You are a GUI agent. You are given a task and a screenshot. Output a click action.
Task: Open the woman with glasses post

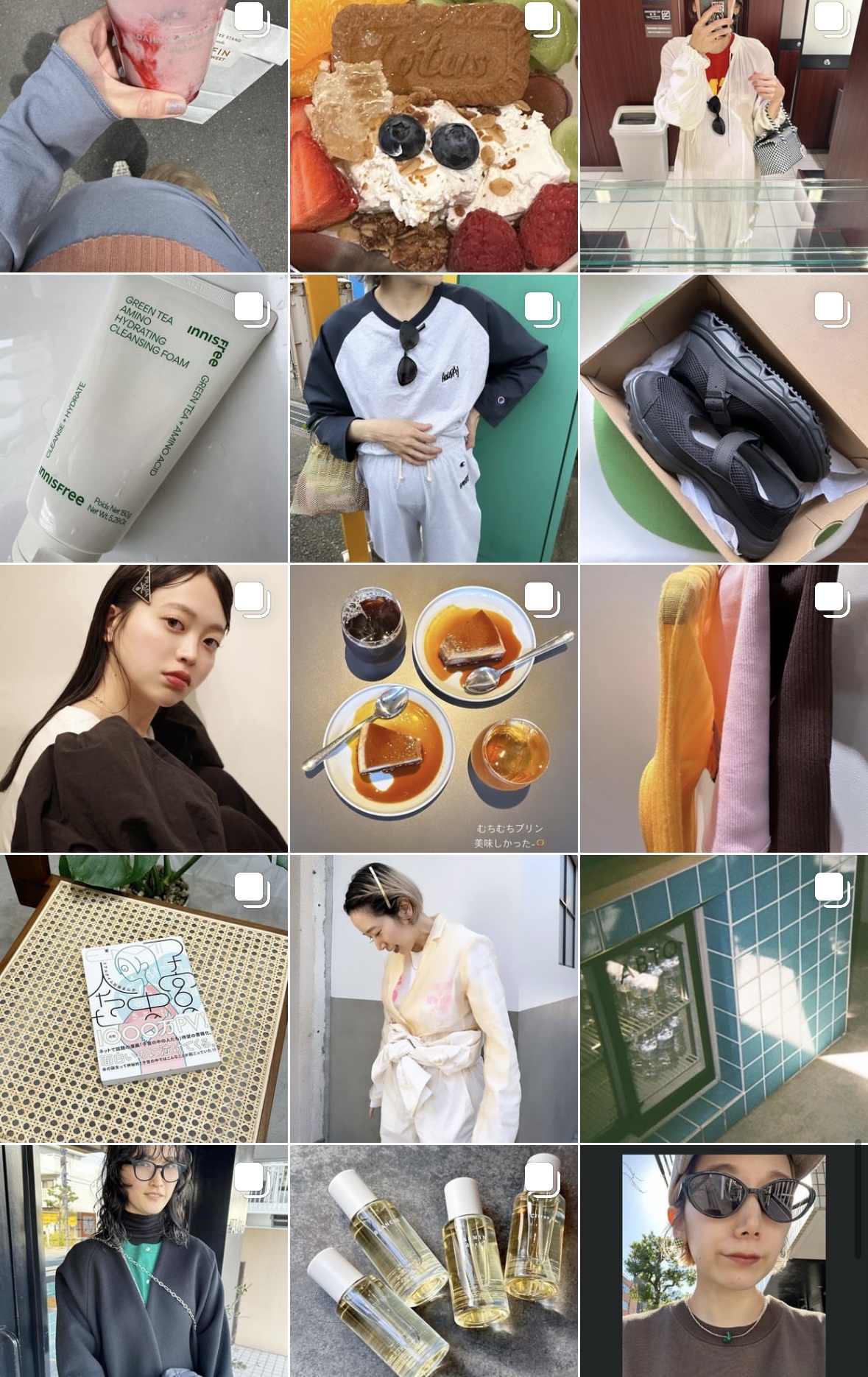pyautogui.click(x=144, y=1261)
